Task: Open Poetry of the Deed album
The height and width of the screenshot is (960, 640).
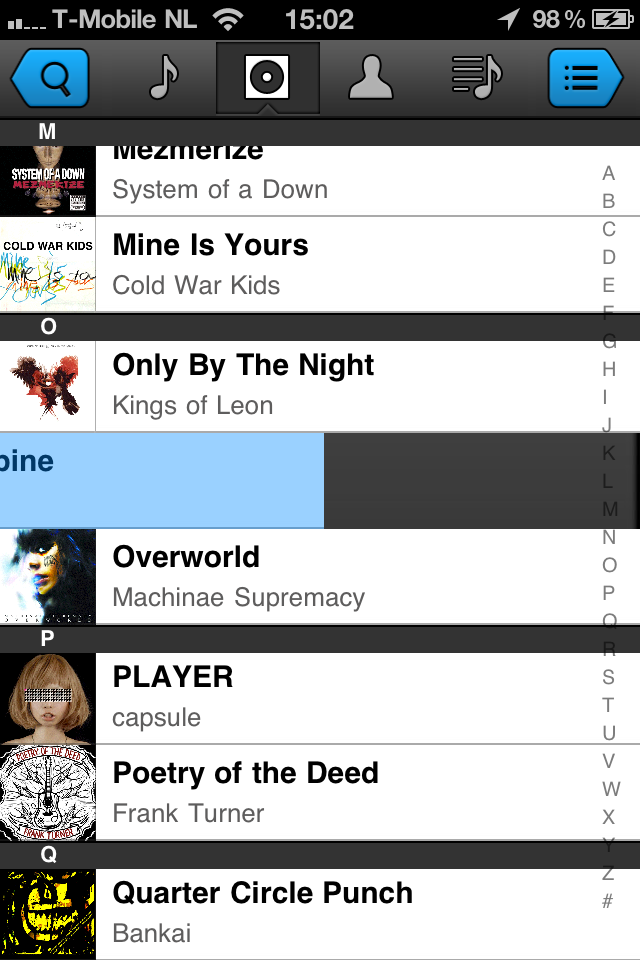Action: [x=300, y=792]
